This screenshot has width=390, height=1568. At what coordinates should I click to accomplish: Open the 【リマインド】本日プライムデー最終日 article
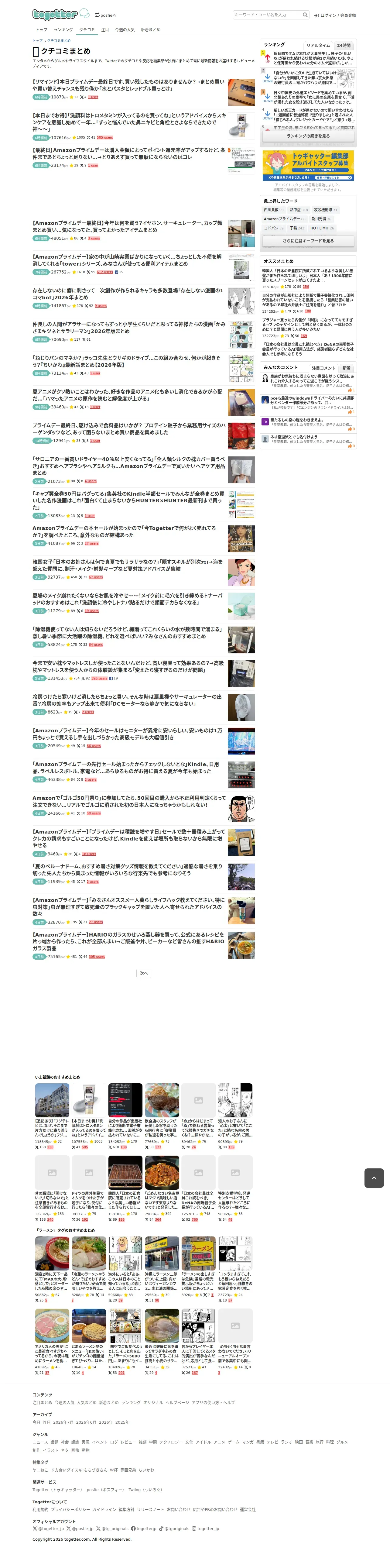click(128, 85)
